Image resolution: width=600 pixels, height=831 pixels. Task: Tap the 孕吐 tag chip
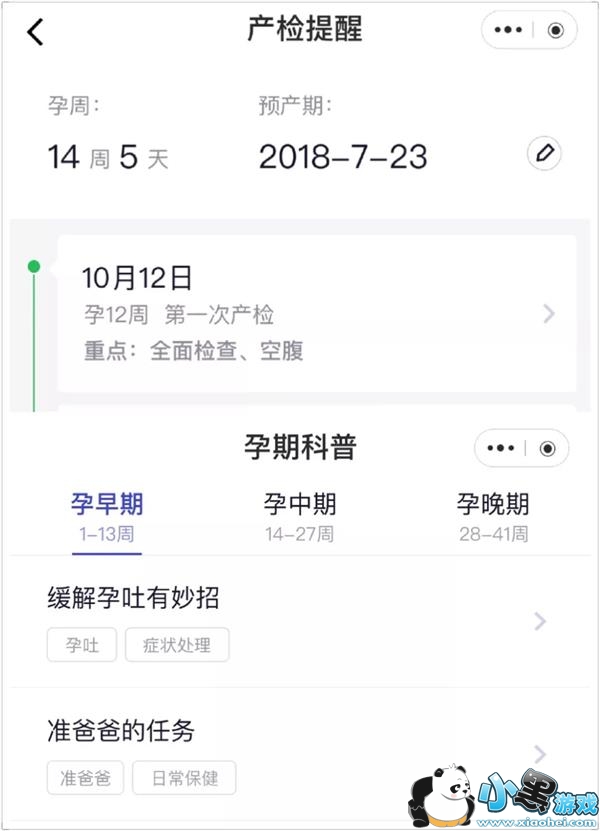(82, 645)
